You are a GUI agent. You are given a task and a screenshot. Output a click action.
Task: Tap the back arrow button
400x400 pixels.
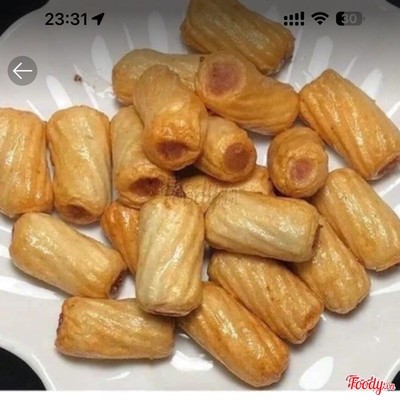pos(22,71)
